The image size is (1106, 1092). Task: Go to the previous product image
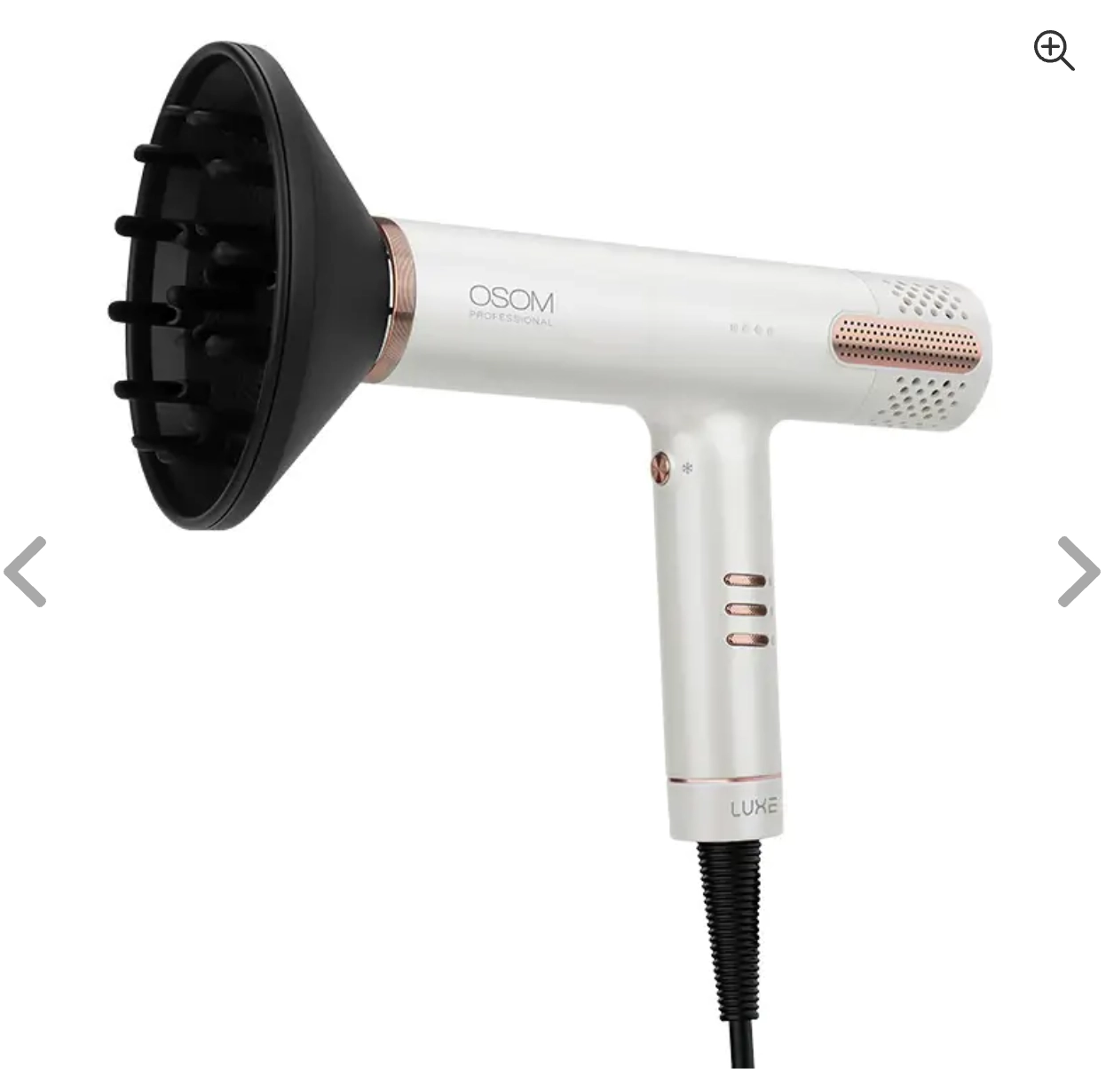click(25, 572)
